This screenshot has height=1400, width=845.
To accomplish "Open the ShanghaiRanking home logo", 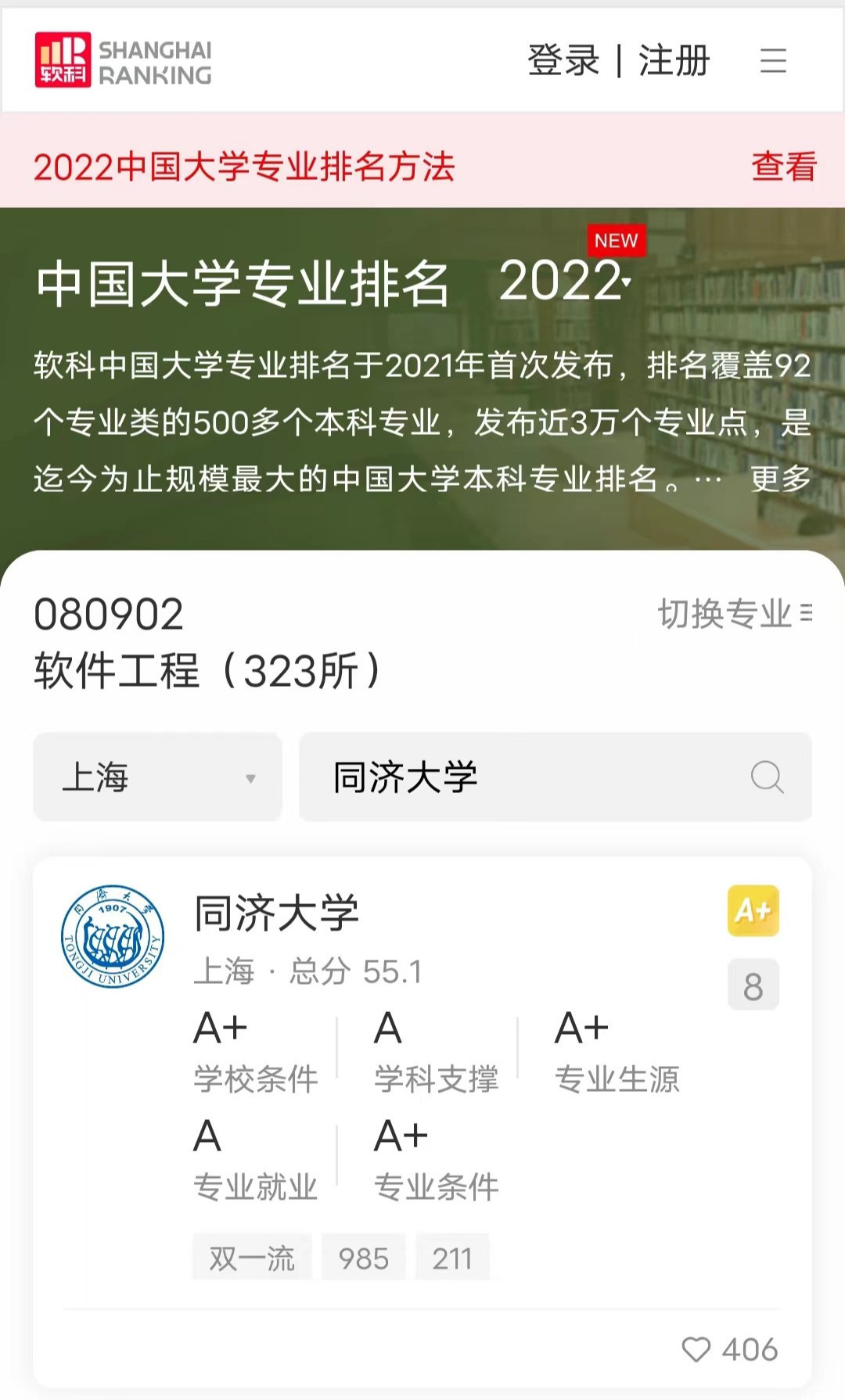I will [124, 60].
